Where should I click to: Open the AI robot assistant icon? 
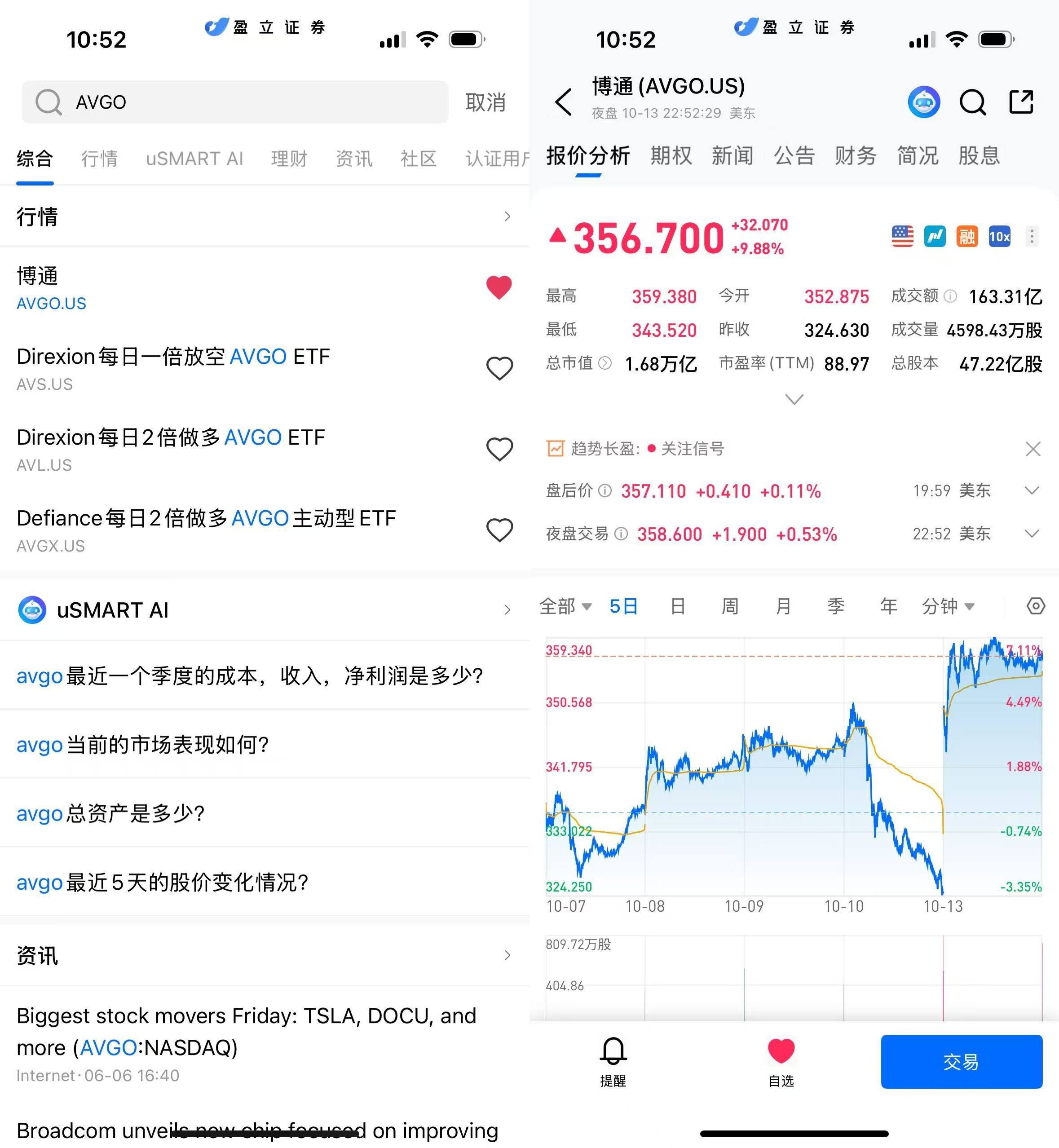(924, 102)
